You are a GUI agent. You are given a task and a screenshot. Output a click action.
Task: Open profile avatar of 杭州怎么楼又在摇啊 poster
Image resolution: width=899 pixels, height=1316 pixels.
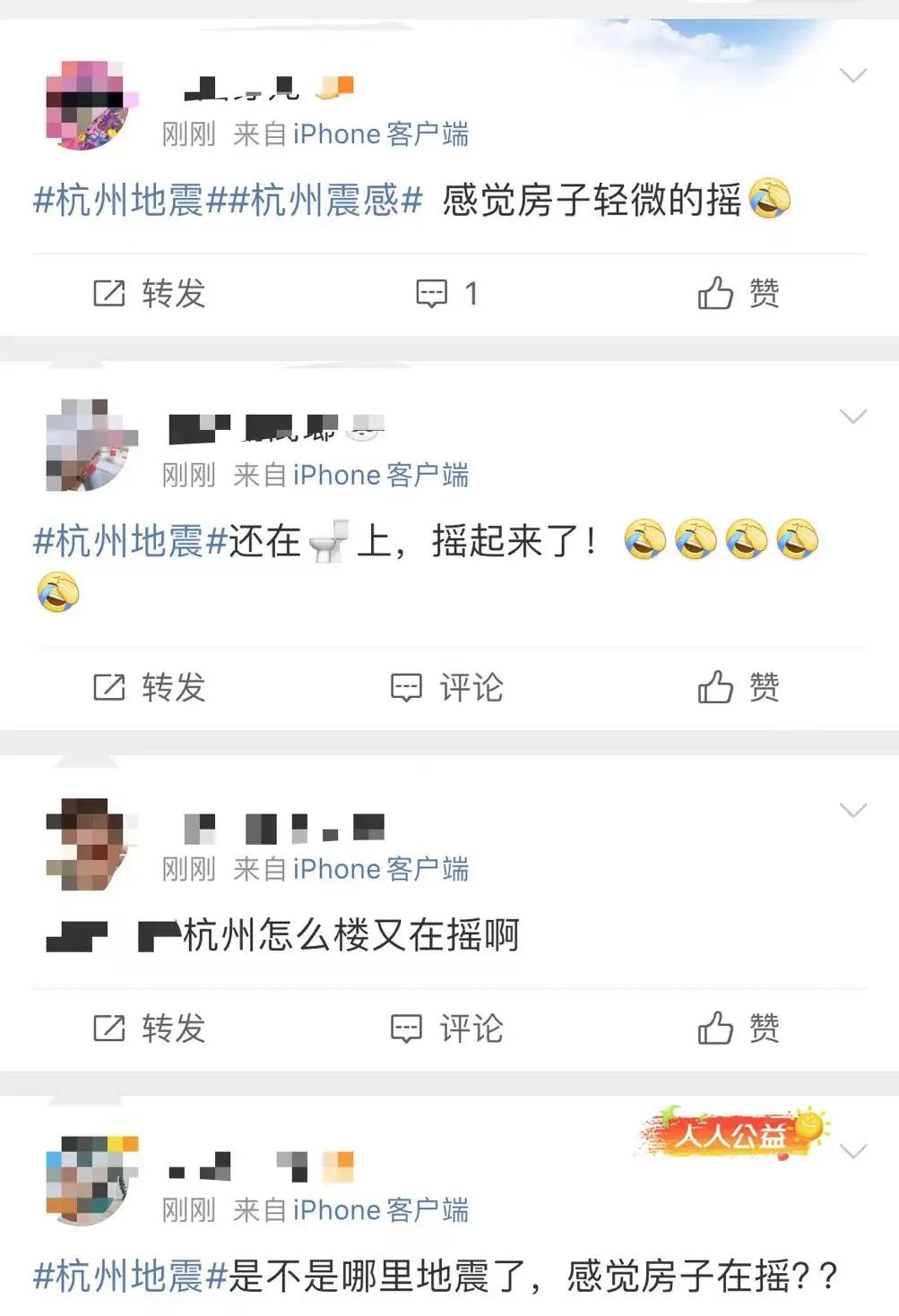pyautogui.click(x=91, y=844)
